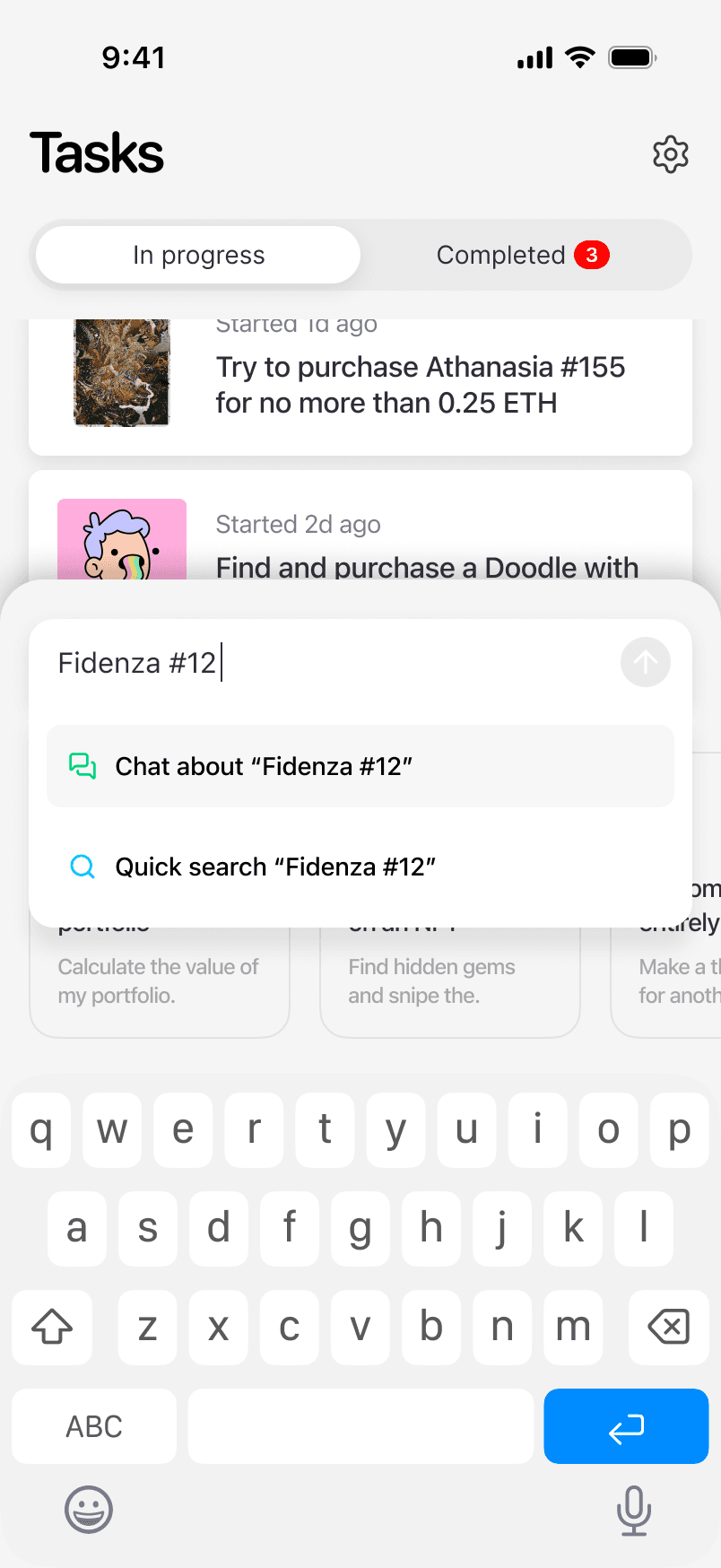Select the In progress tab
Viewport: 721px width, 1568px height.
click(198, 255)
